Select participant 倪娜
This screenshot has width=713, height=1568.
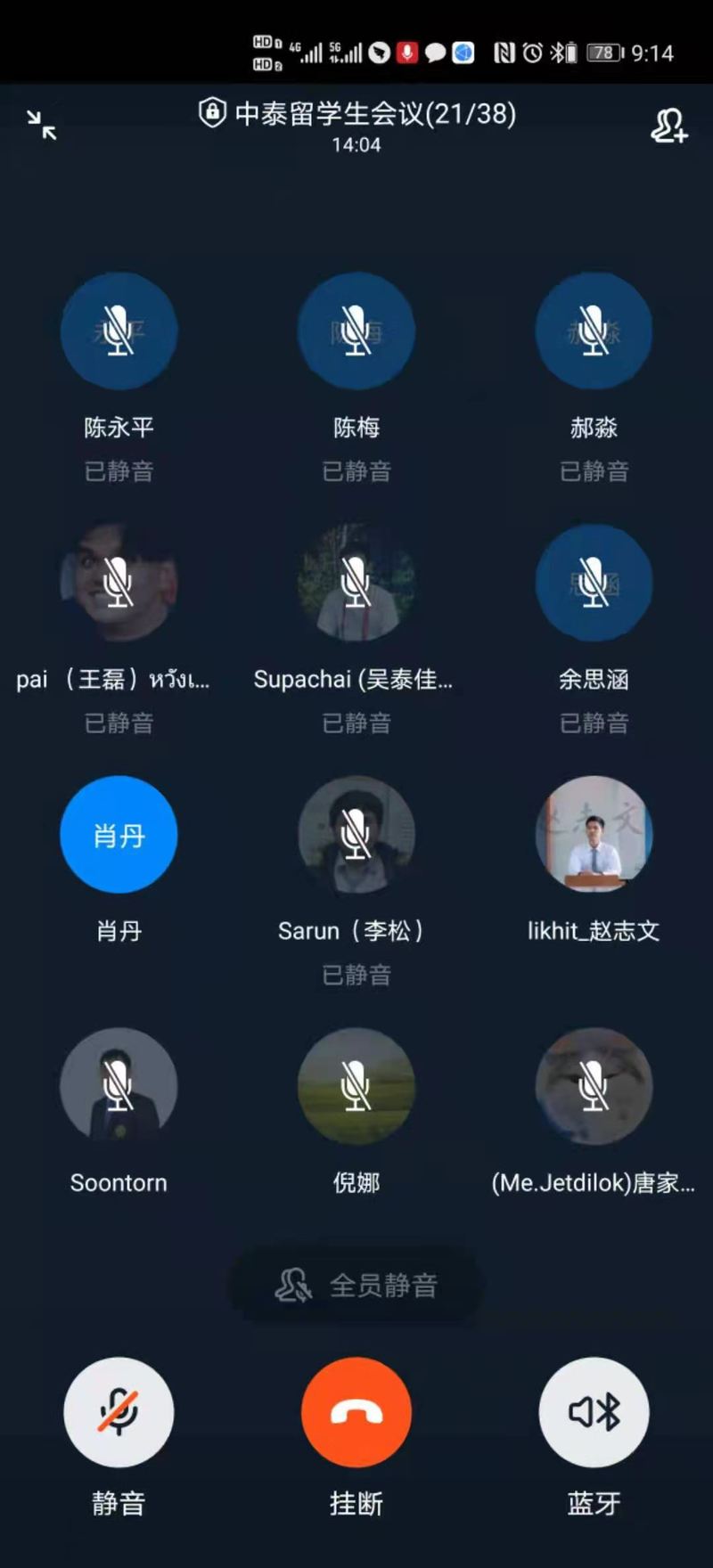(356, 1087)
